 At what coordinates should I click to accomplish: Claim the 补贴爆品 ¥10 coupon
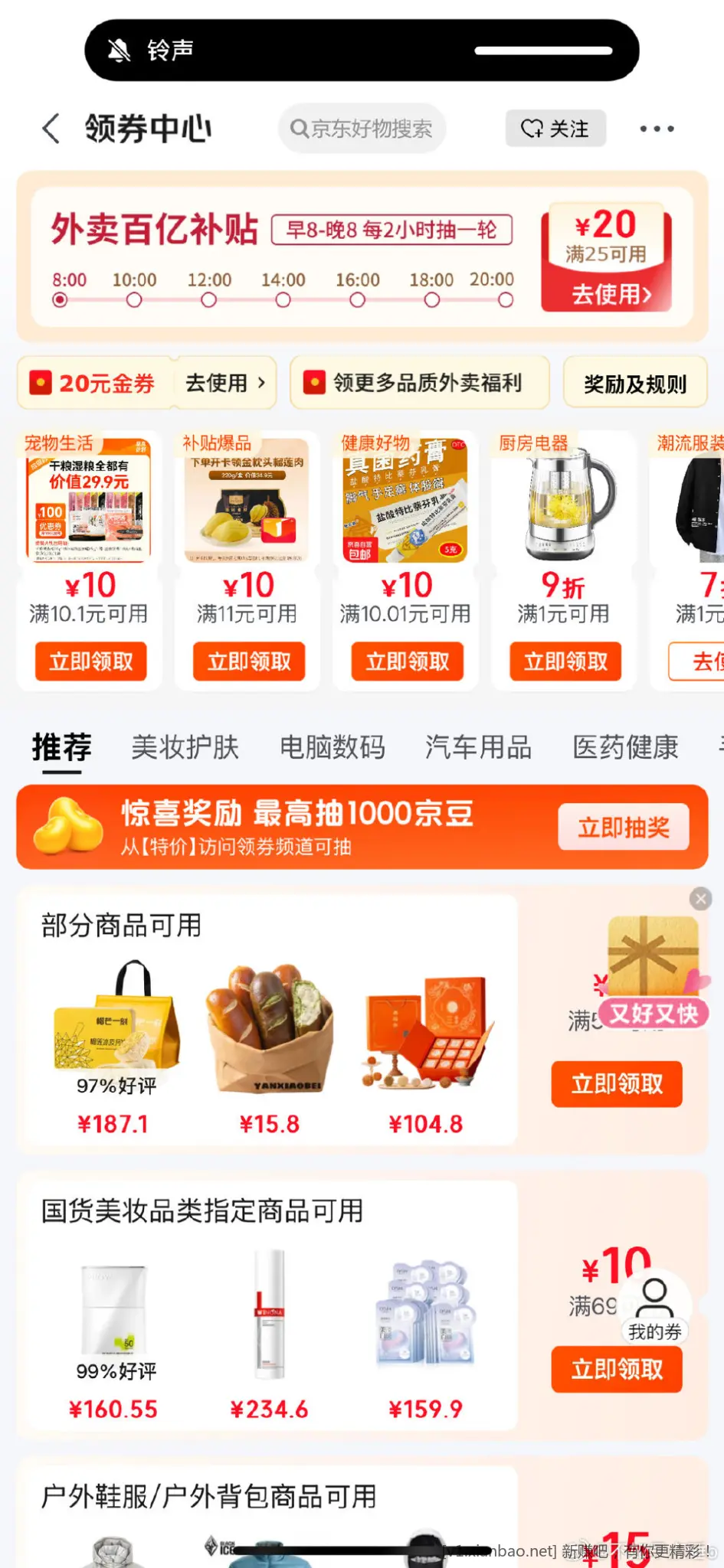(x=249, y=661)
